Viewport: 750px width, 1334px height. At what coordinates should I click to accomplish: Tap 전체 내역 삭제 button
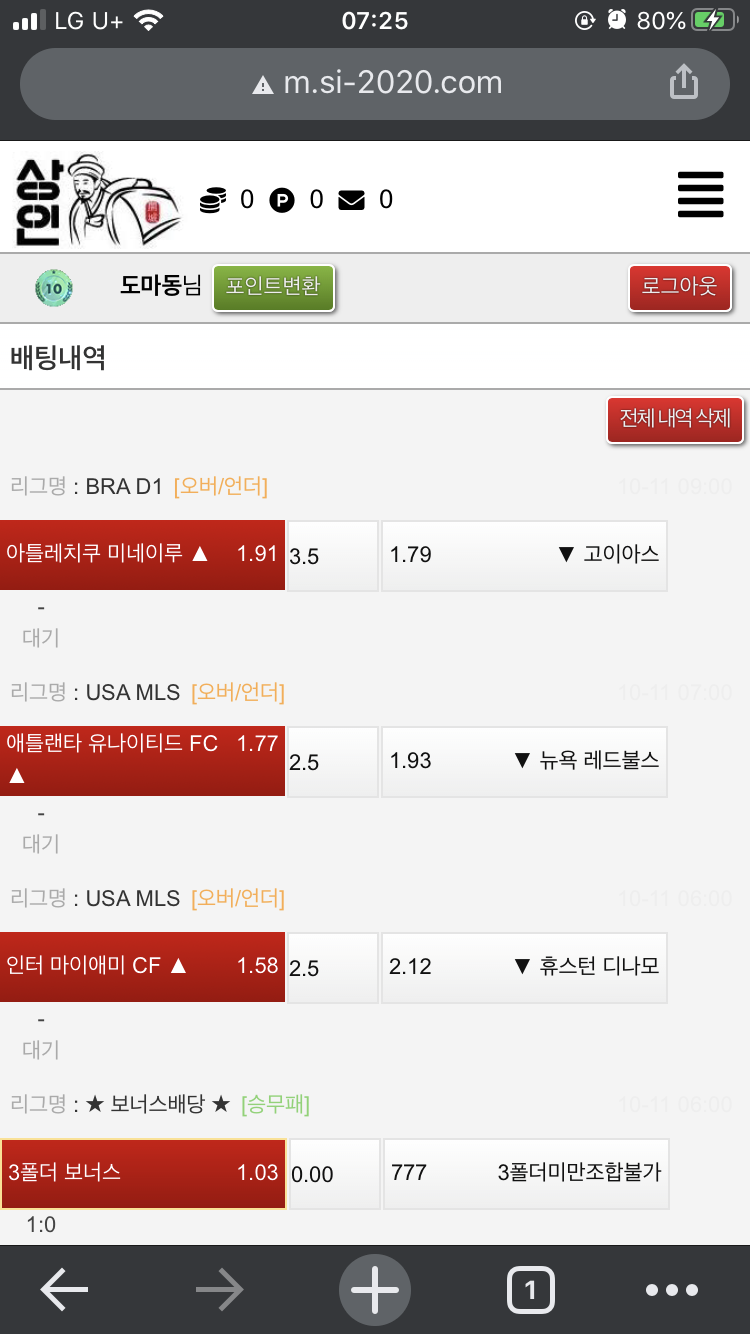pyautogui.click(x=675, y=419)
